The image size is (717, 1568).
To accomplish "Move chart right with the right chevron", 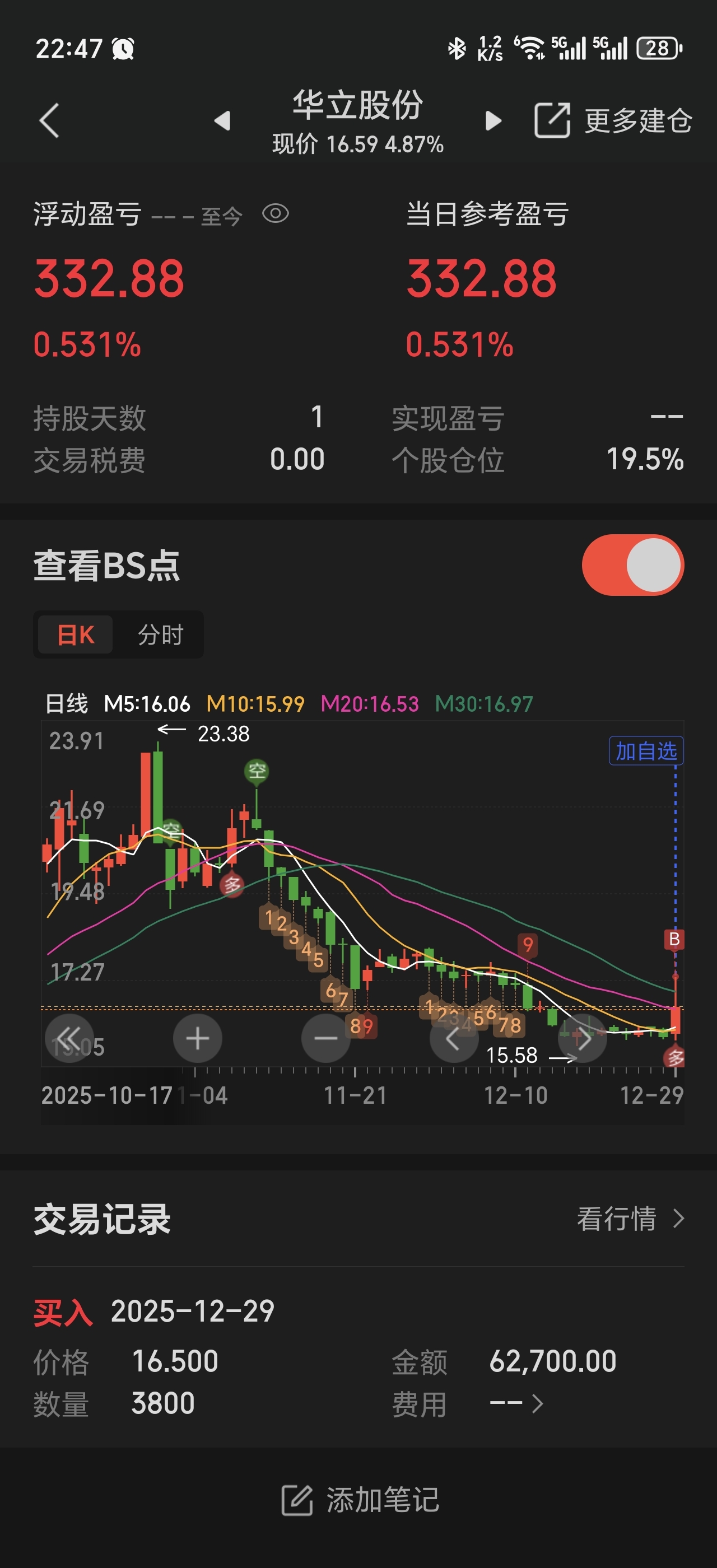I will (x=583, y=1038).
